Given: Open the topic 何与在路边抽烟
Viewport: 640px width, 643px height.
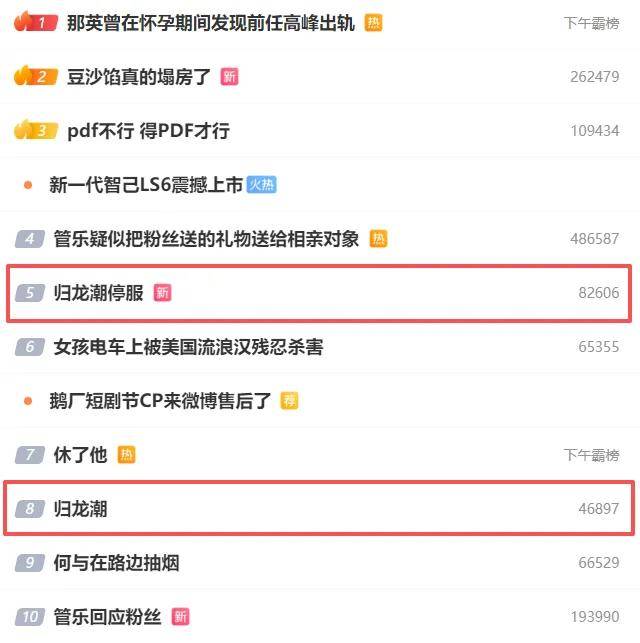Looking at the screenshot, I should click(116, 563).
